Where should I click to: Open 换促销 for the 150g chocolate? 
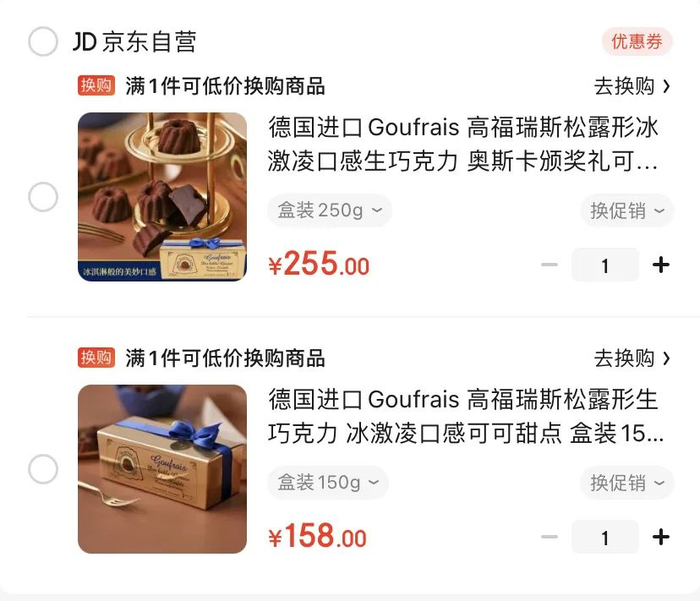(626, 483)
